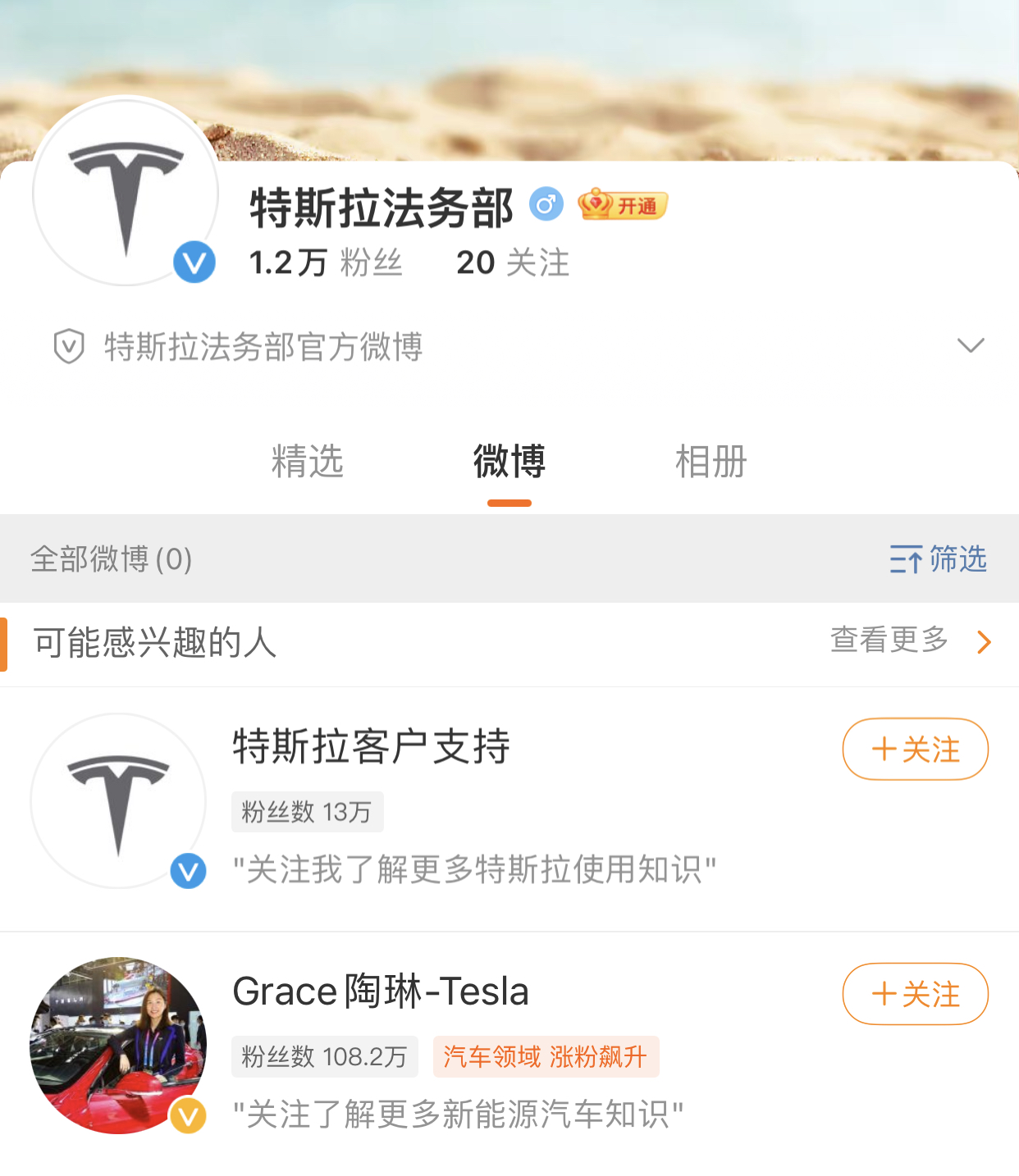Open VIP membership via the crown 开通 badge
The image size is (1019, 1176).
pos(621,205)
